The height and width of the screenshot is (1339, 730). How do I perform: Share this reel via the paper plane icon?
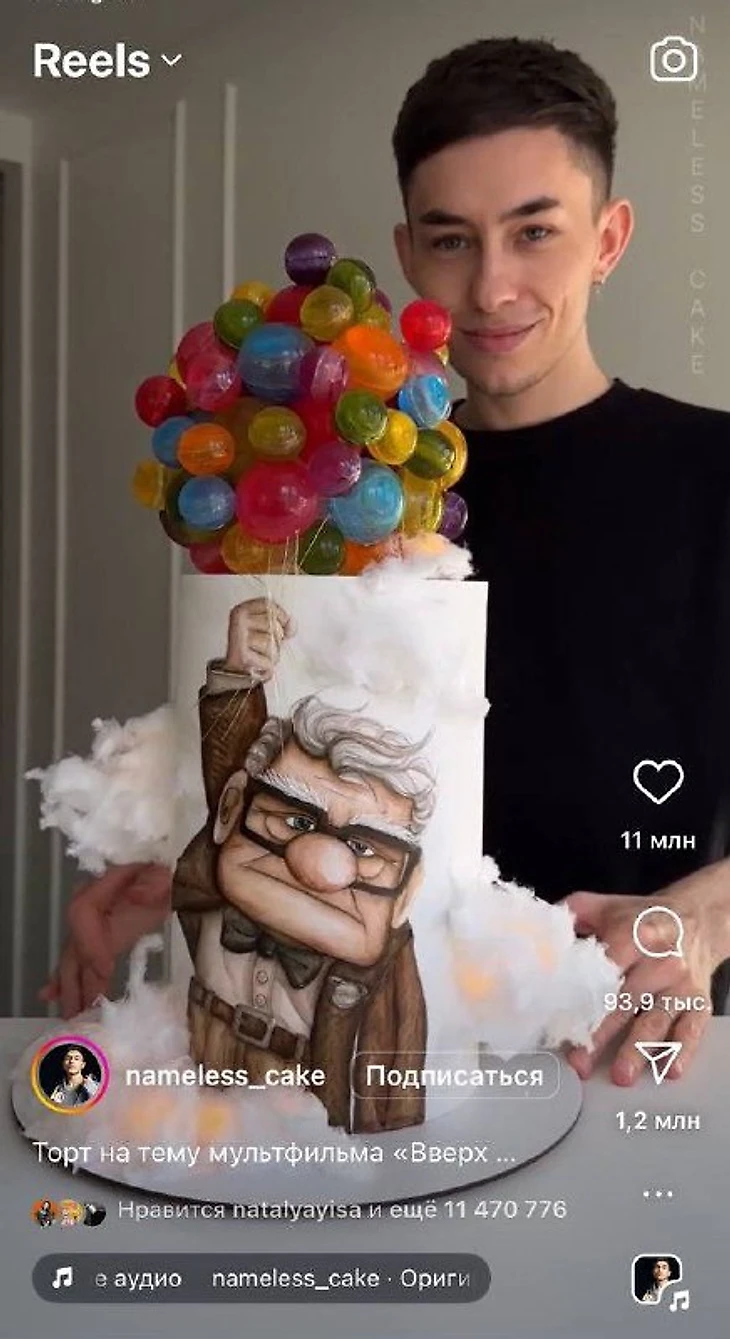tap(660, 1063)
